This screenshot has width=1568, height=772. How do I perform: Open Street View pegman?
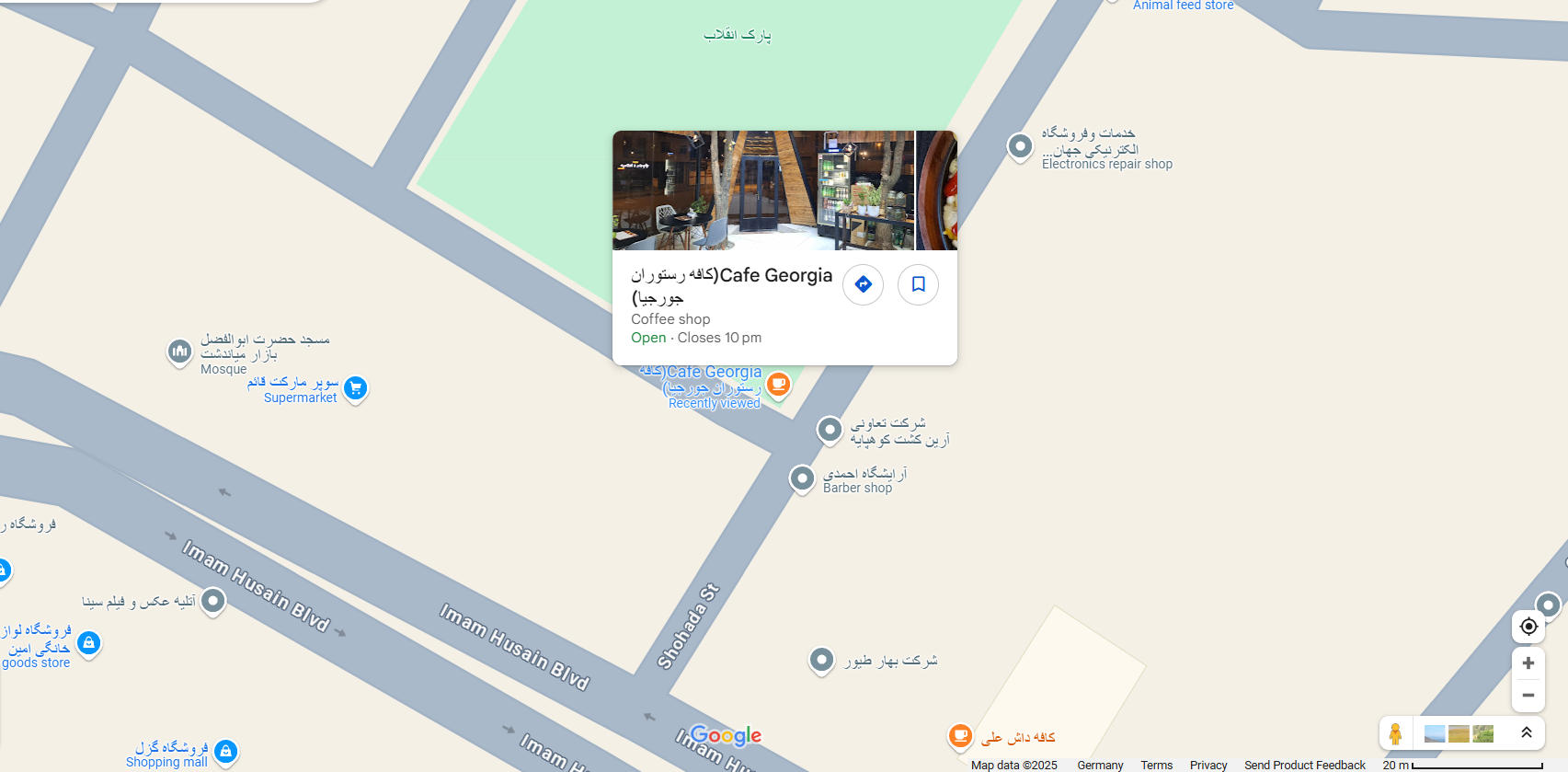tap(1395, 733)
